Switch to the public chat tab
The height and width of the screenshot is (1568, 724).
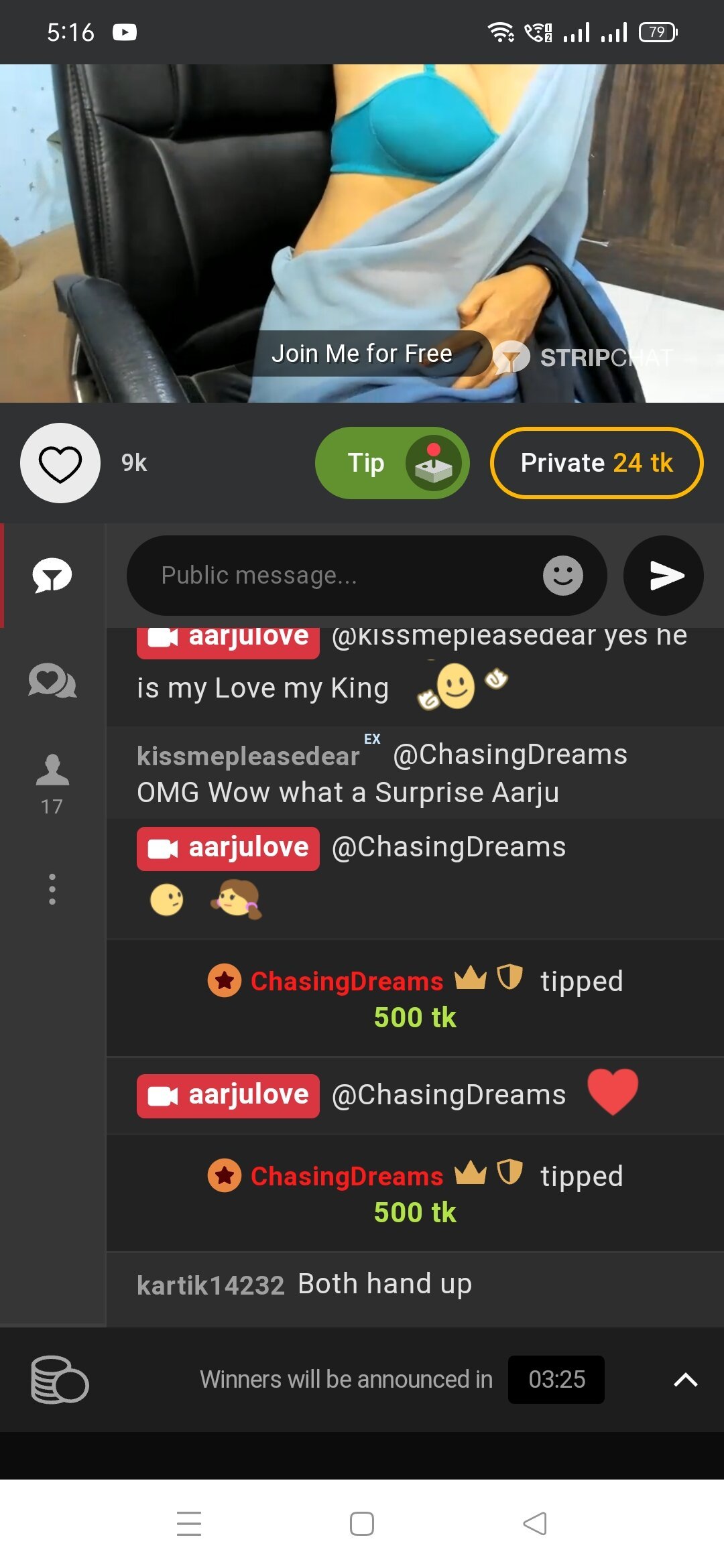click(52, 576)
